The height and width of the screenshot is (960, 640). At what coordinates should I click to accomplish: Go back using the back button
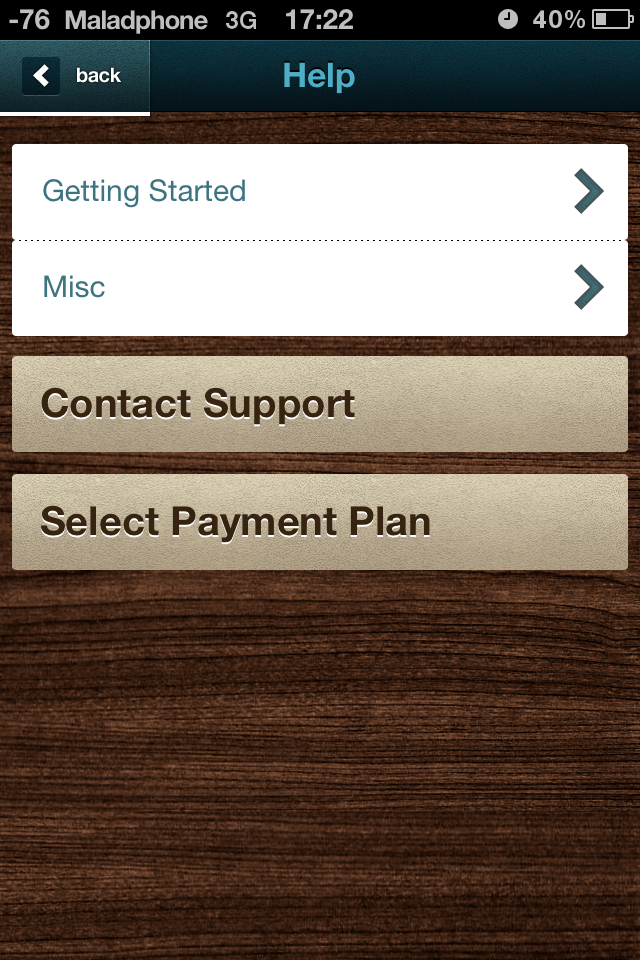pyautogui.click(x=74, y=76)
